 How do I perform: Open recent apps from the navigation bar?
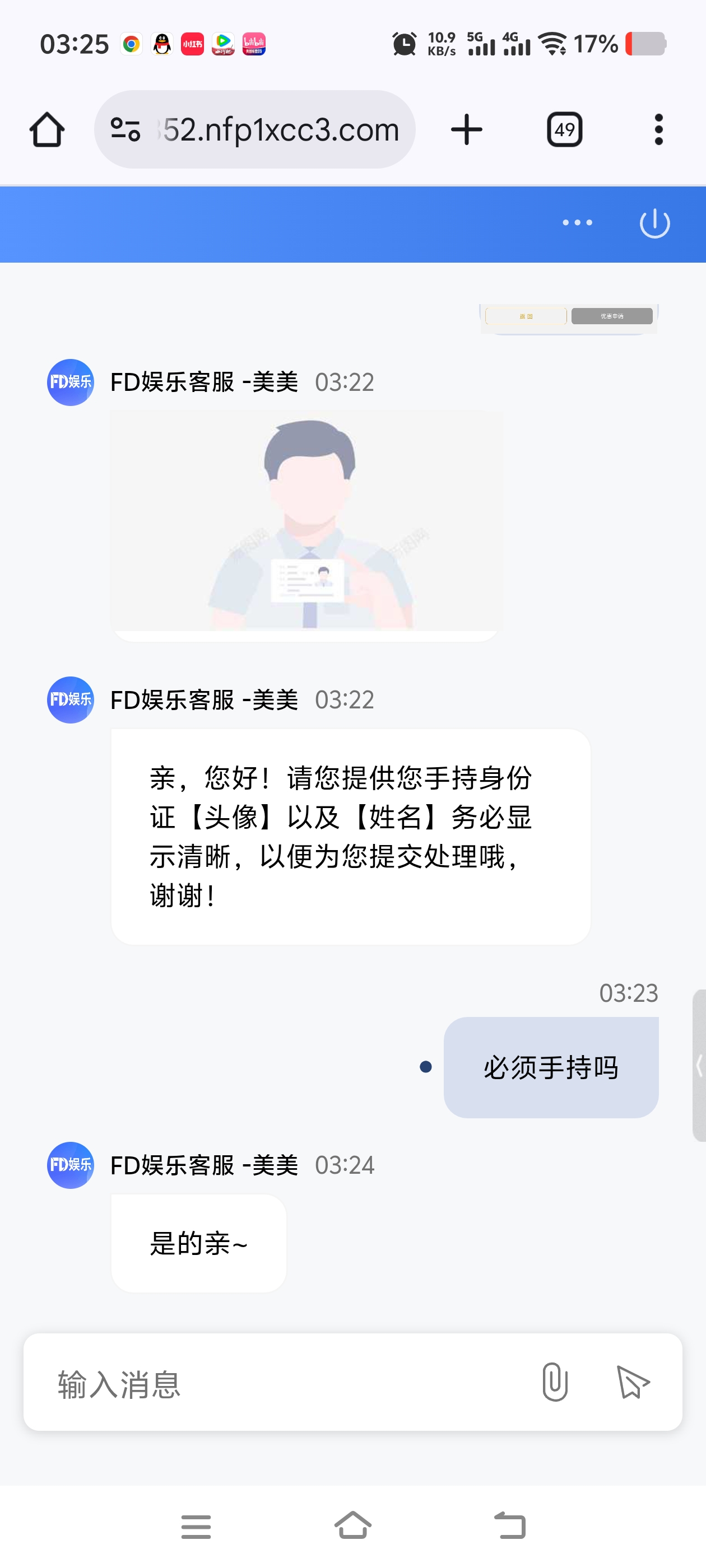pyautogui.click(x=196, y=1526)
